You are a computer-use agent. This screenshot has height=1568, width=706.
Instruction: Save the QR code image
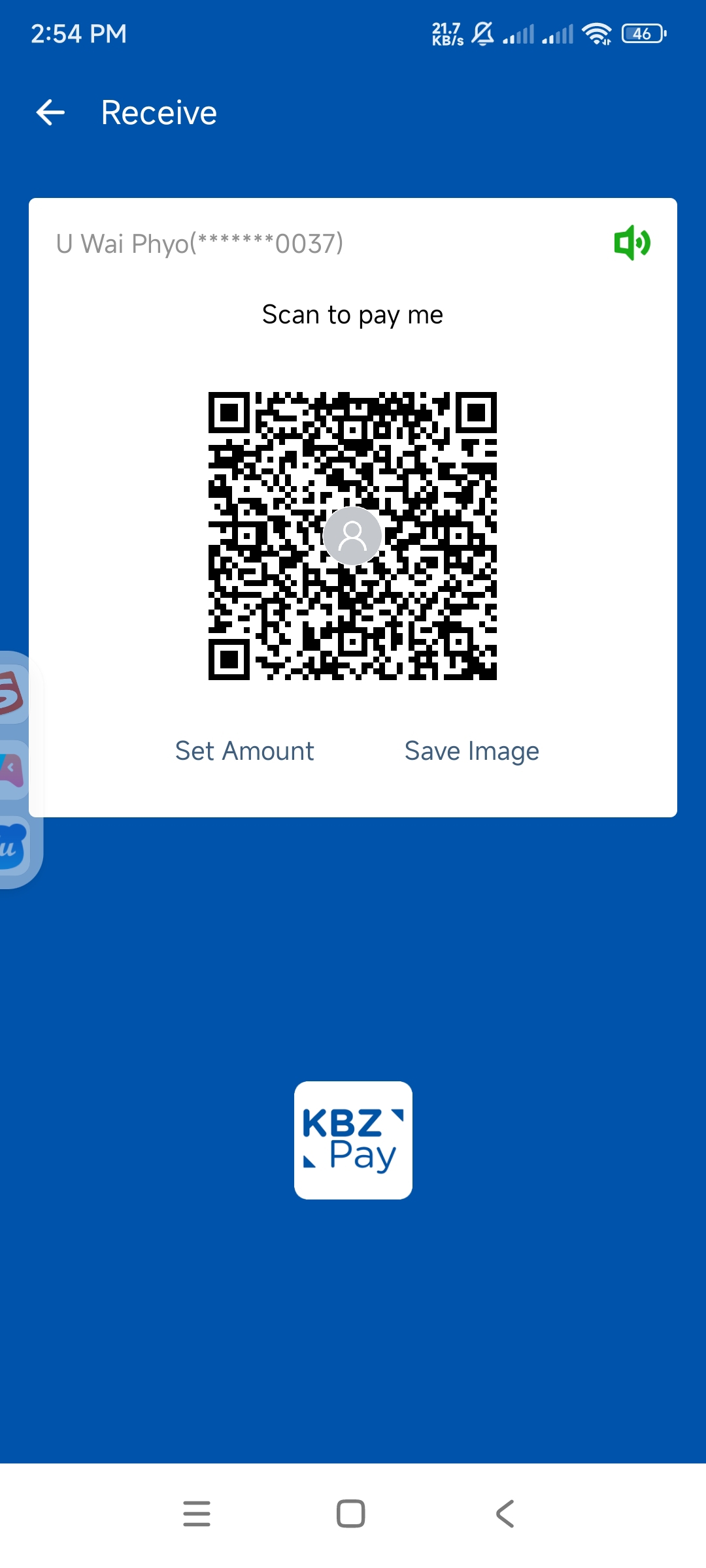(471, 751)
